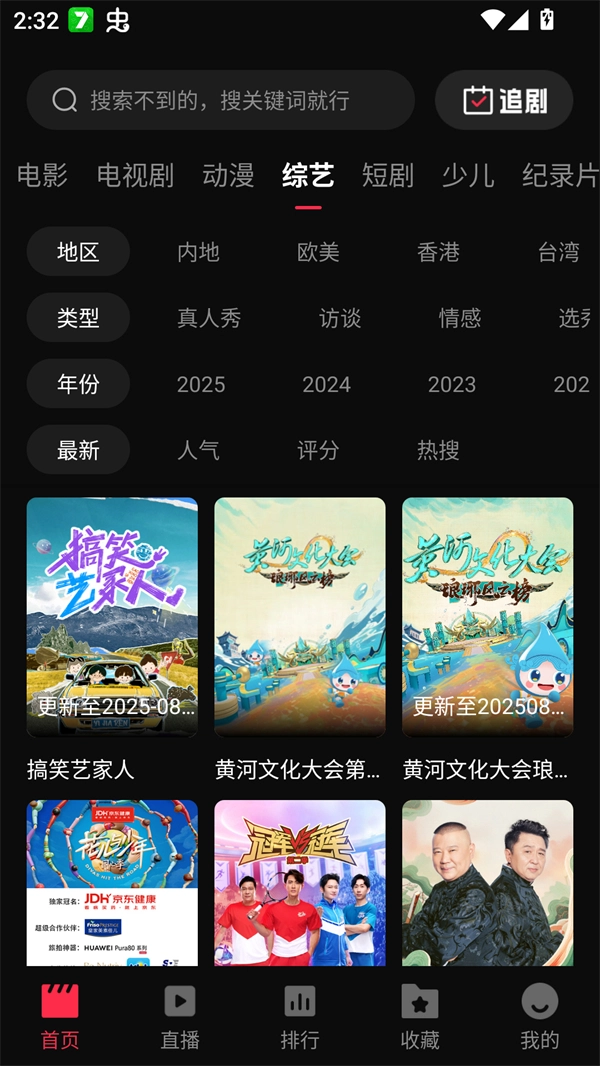
Task: Switch to the 动漫 category tab
Action: point(228,176)
